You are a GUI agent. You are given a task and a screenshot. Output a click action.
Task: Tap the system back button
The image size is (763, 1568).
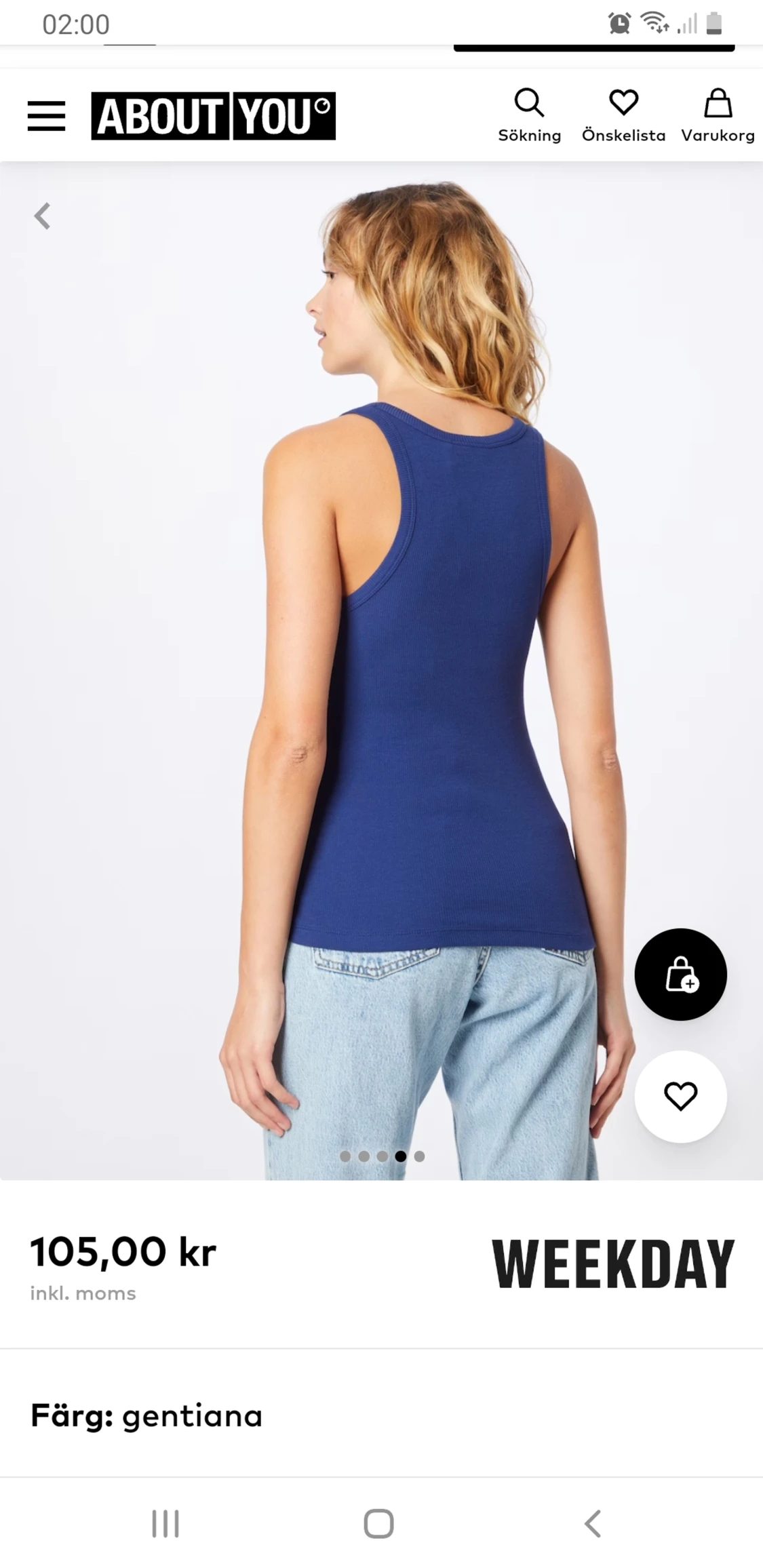tap(593, 1524)
